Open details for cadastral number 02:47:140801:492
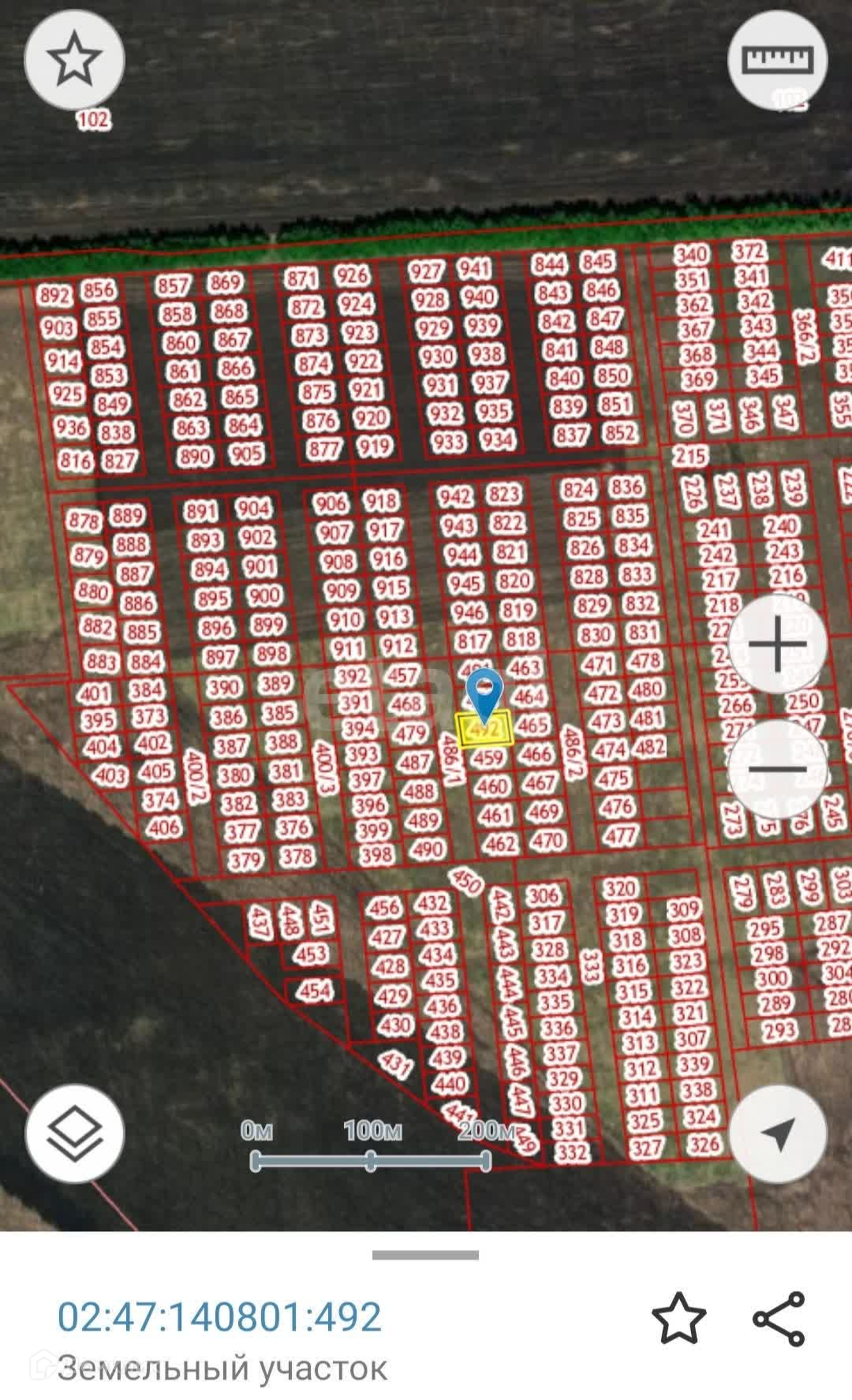Screen dimensions: 852x1400 click(219, 1316)
